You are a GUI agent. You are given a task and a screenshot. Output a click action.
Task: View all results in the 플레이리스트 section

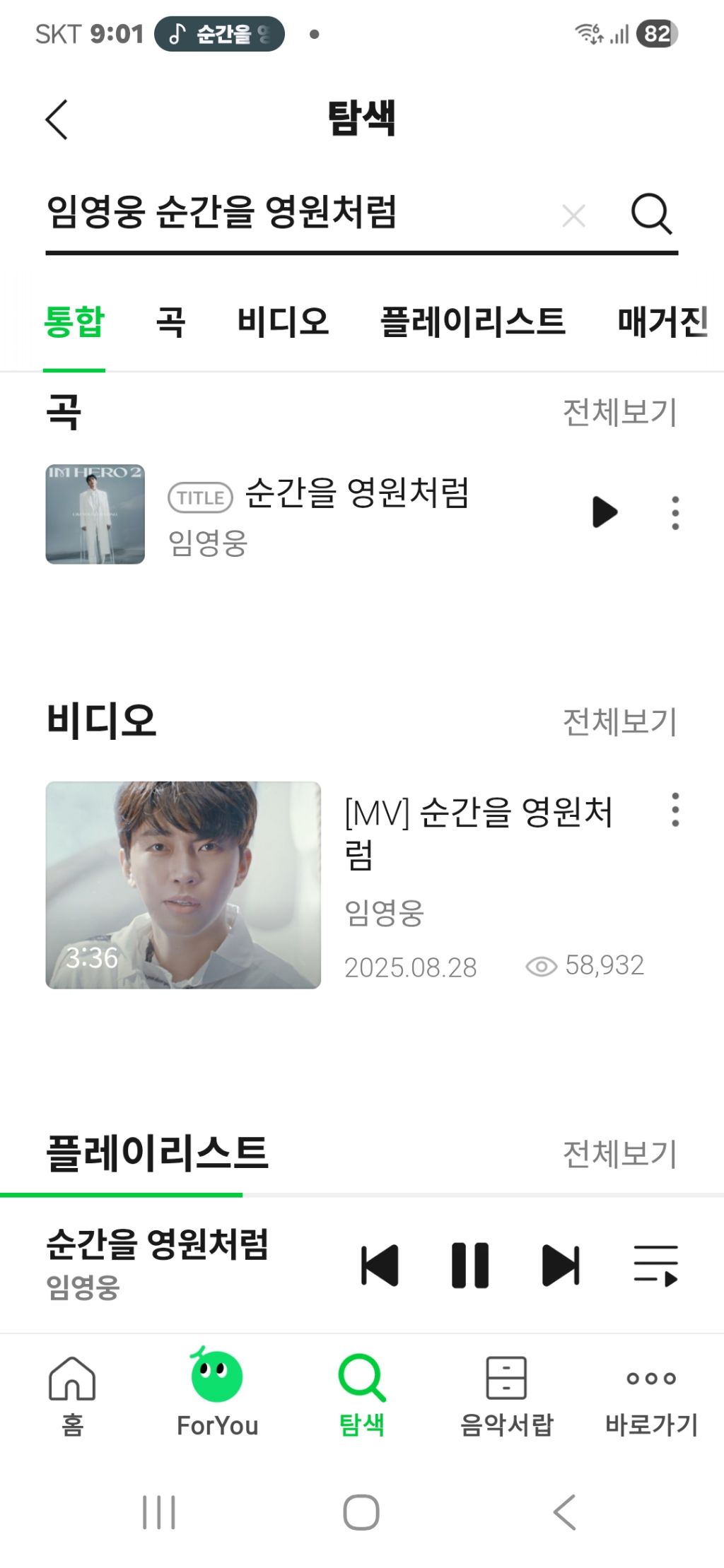pos(619,1154)
